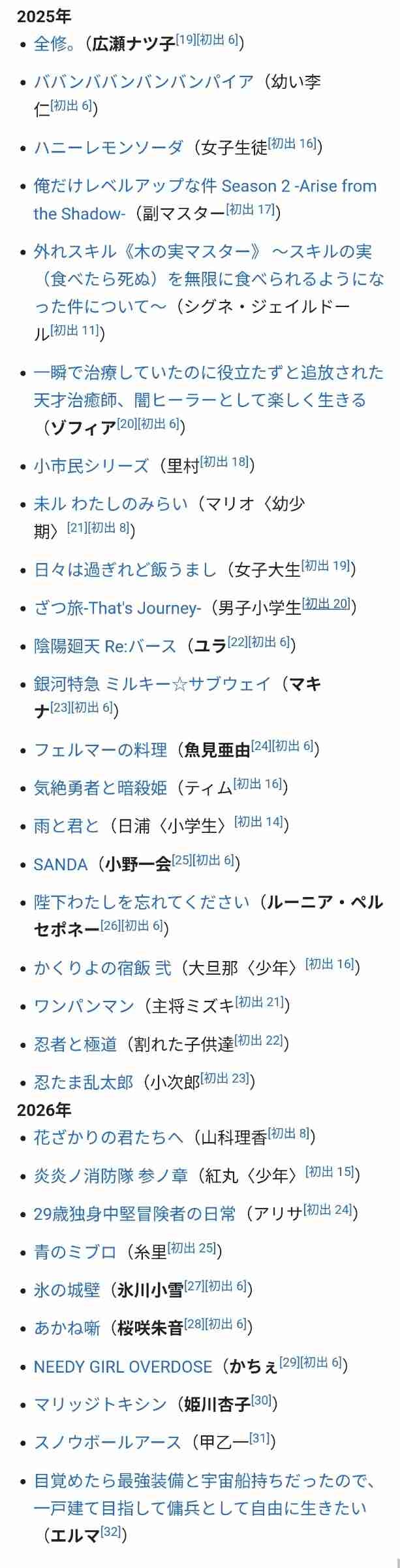Image resolution: width=400 pixels, height=1568 pixels.
Task: Open the 小市民シリーズ link
Action: click(91, 466)
